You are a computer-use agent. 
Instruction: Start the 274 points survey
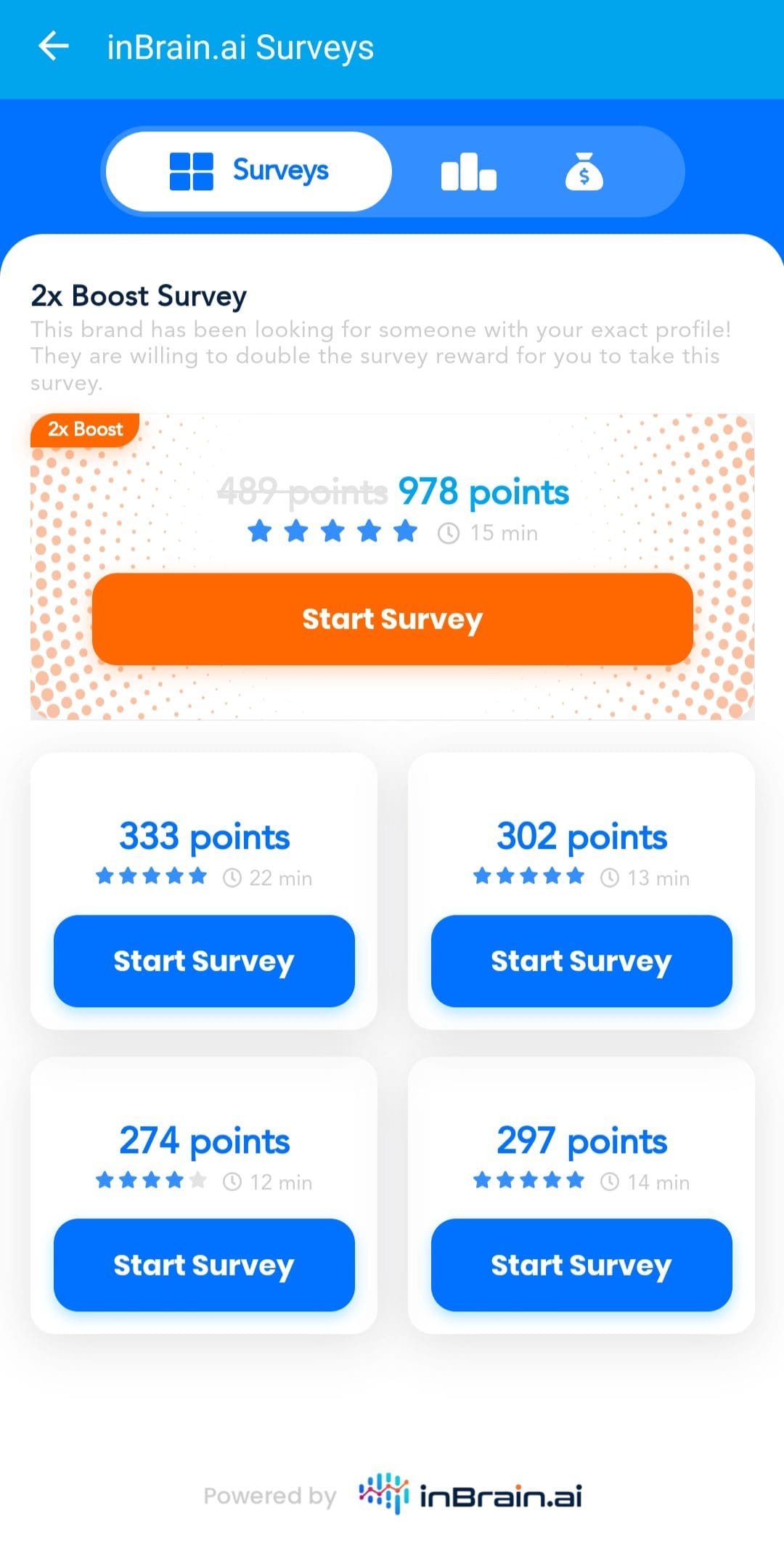pyautogui.click(x=204, y=1265)
